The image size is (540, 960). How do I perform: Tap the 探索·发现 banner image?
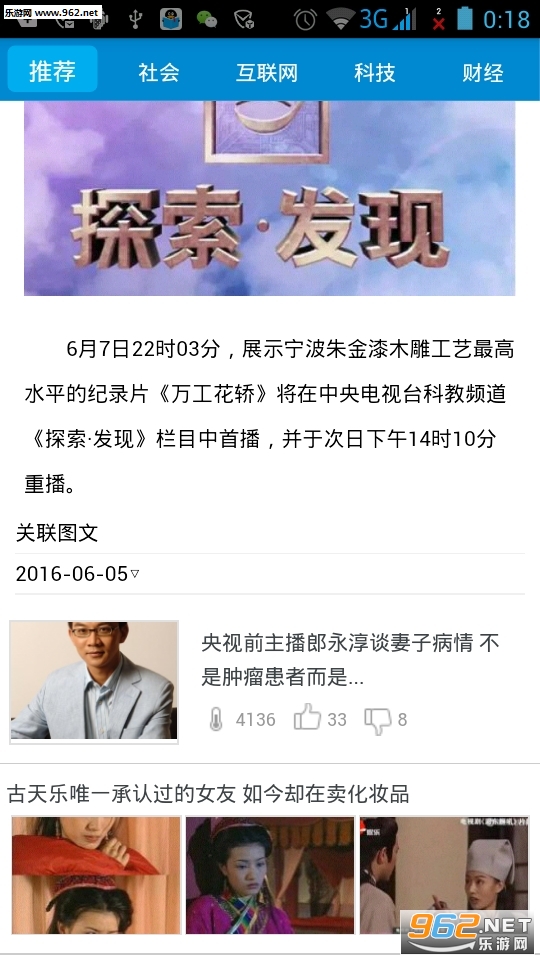click(269, 198)
